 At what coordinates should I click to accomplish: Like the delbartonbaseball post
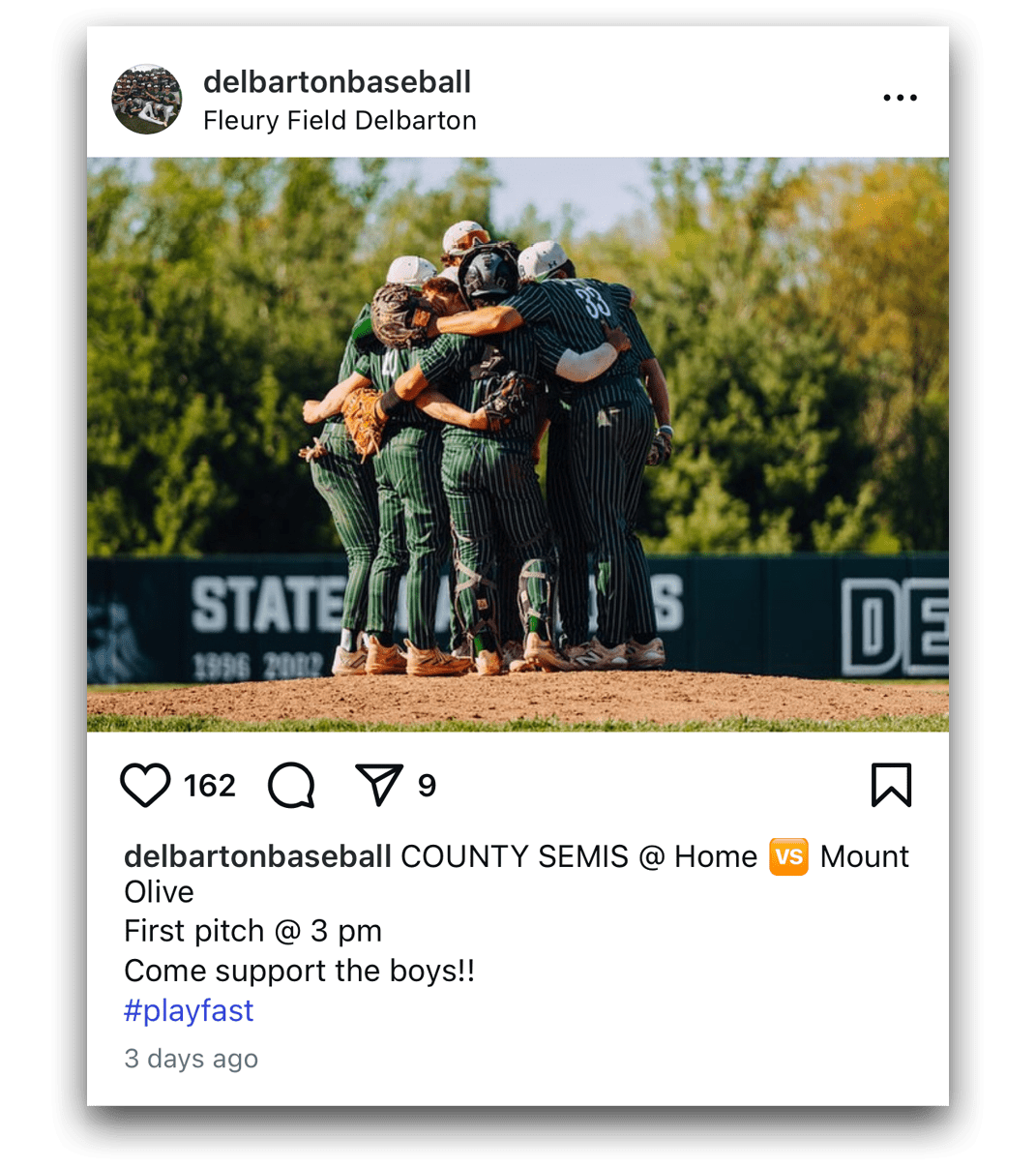(145, 785)
